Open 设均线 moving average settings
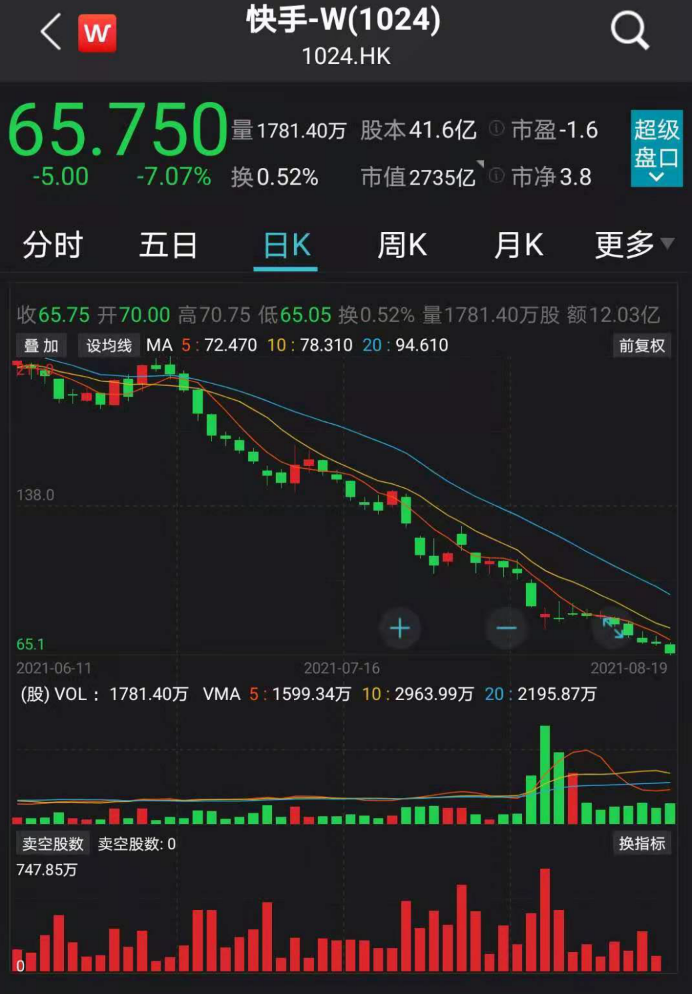 click(x=109, y=346)
